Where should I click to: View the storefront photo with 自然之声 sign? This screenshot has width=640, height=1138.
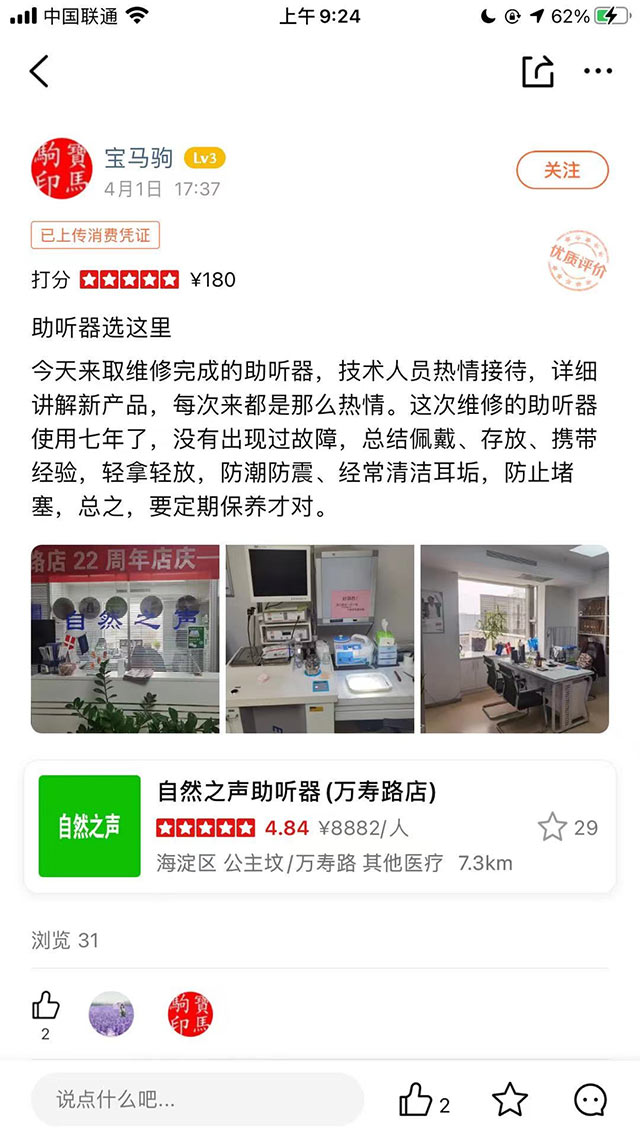(125, 638)
